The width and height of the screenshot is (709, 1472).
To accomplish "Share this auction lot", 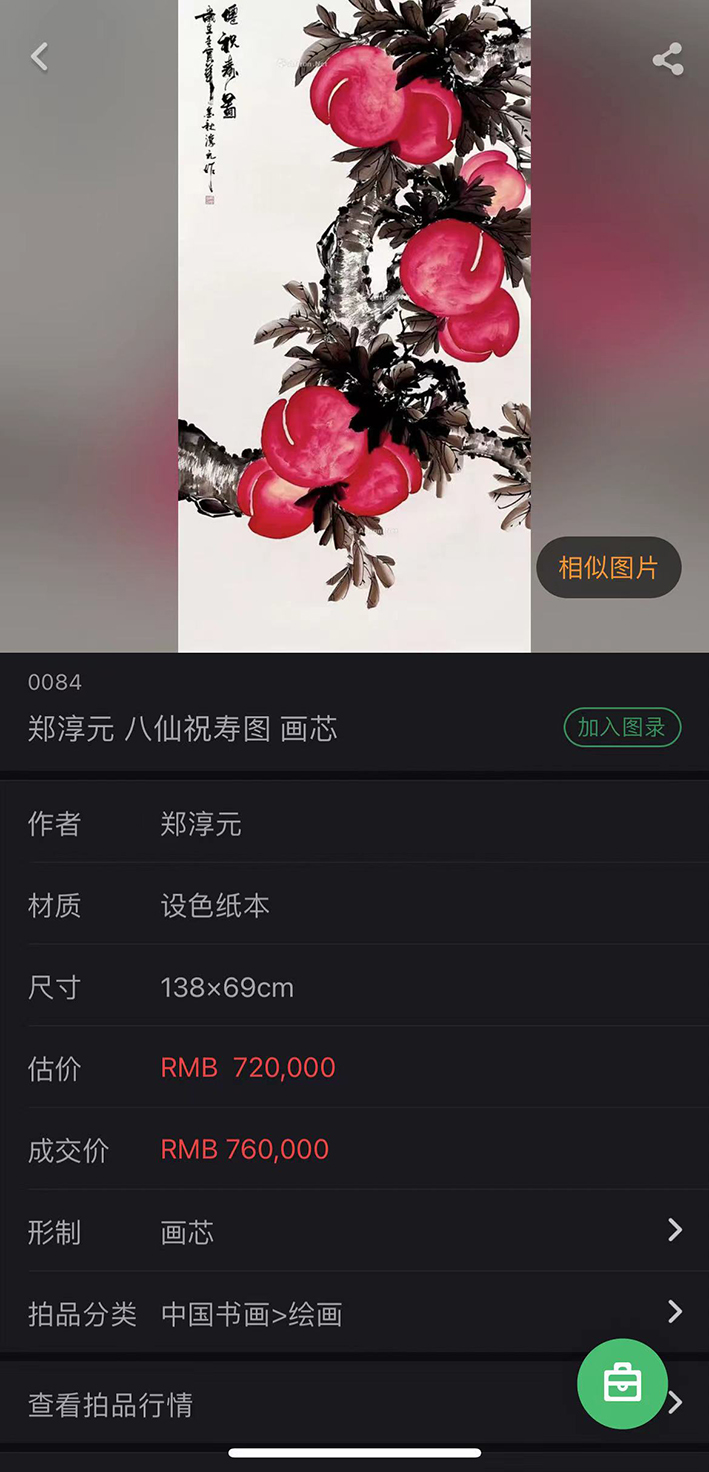I will (667, 59).
